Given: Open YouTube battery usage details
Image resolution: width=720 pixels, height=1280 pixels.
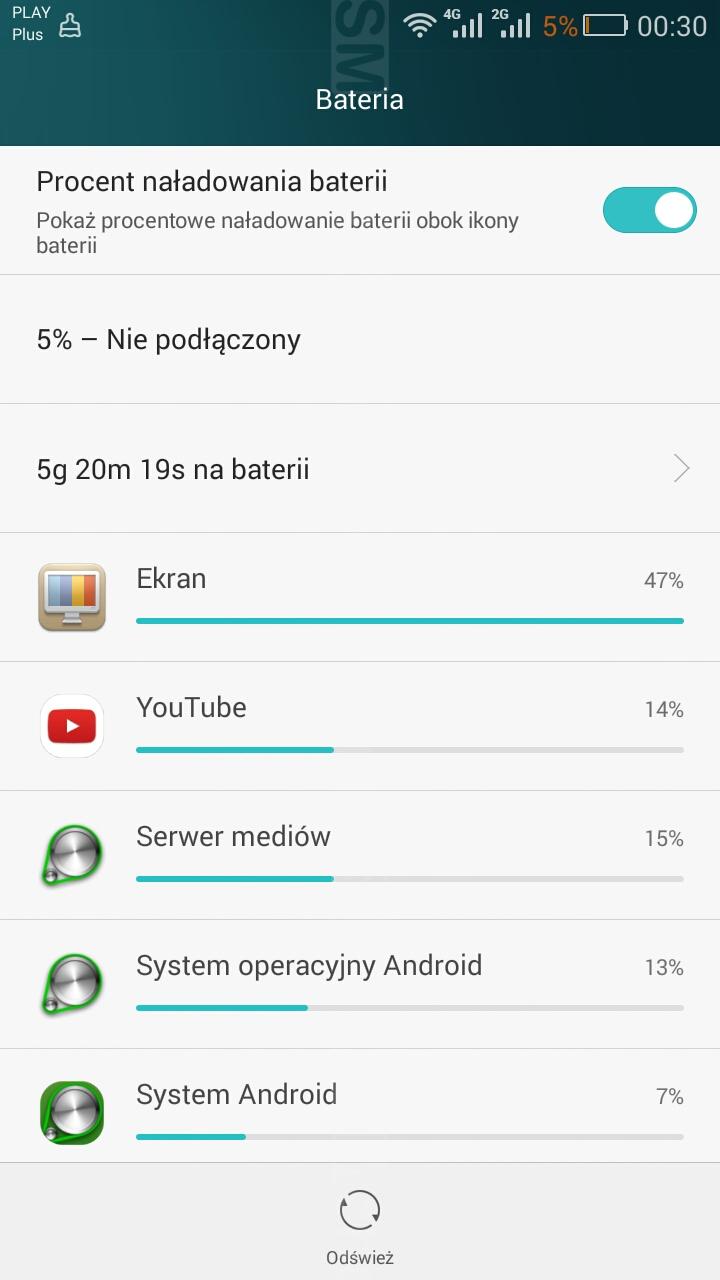Looking at the screenshot, I should [360, 726].
